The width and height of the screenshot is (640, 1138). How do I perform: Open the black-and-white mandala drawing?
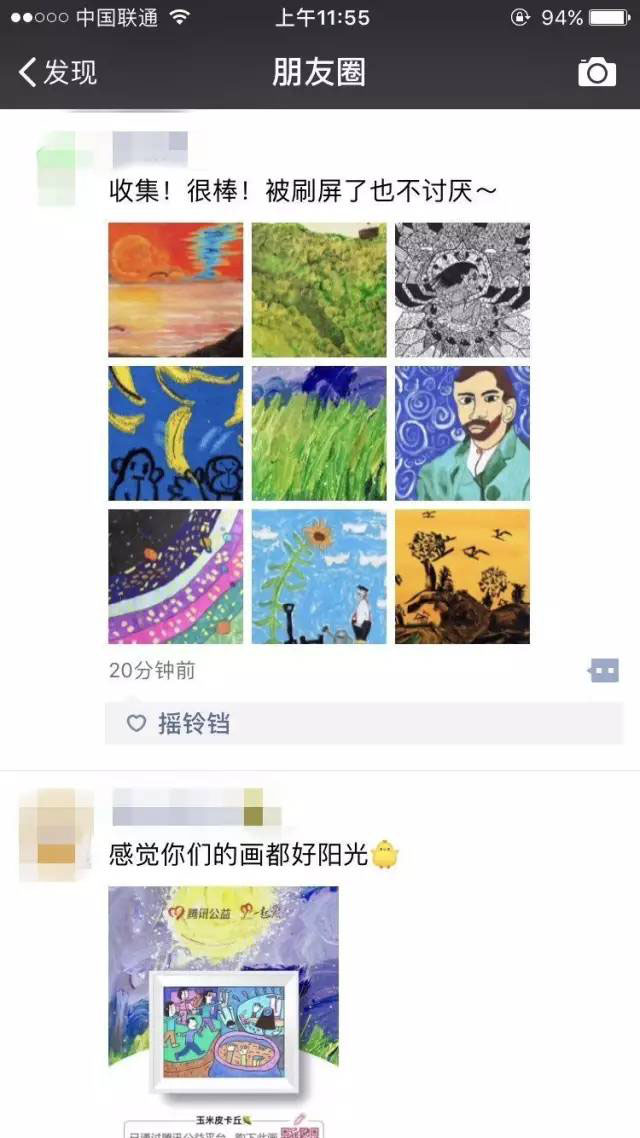[462, 290]
